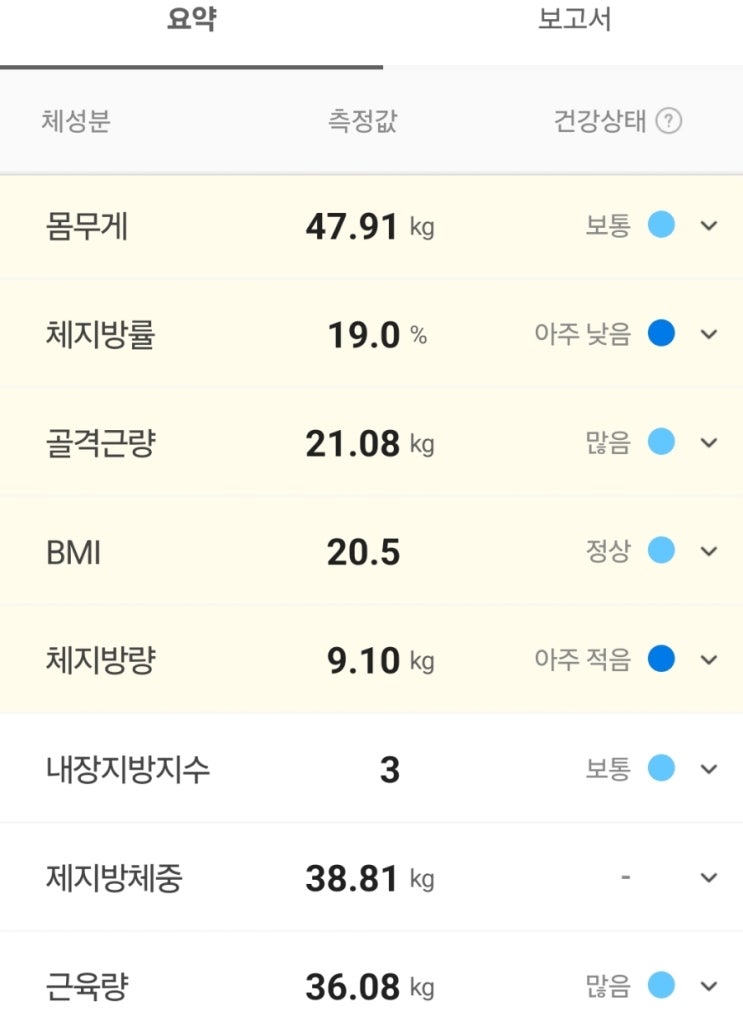Expand the 제지방체중 row chevron
This screenshot has height=1021, width=743.
coord(708,878)
